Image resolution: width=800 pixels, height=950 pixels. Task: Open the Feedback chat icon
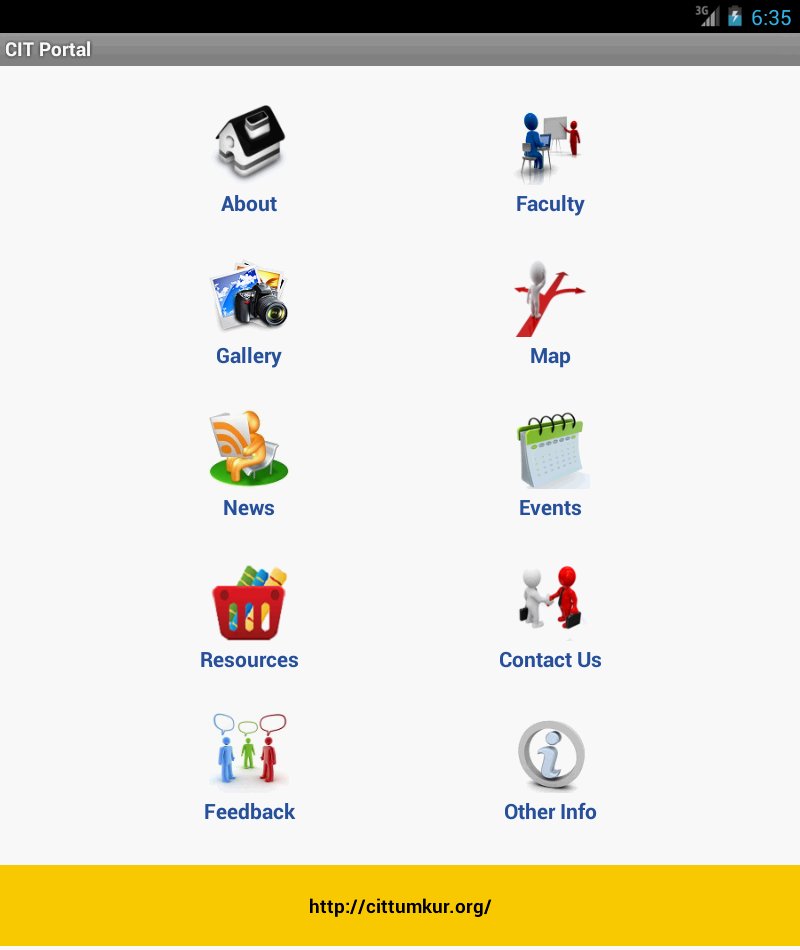click(x=249, y=750)
